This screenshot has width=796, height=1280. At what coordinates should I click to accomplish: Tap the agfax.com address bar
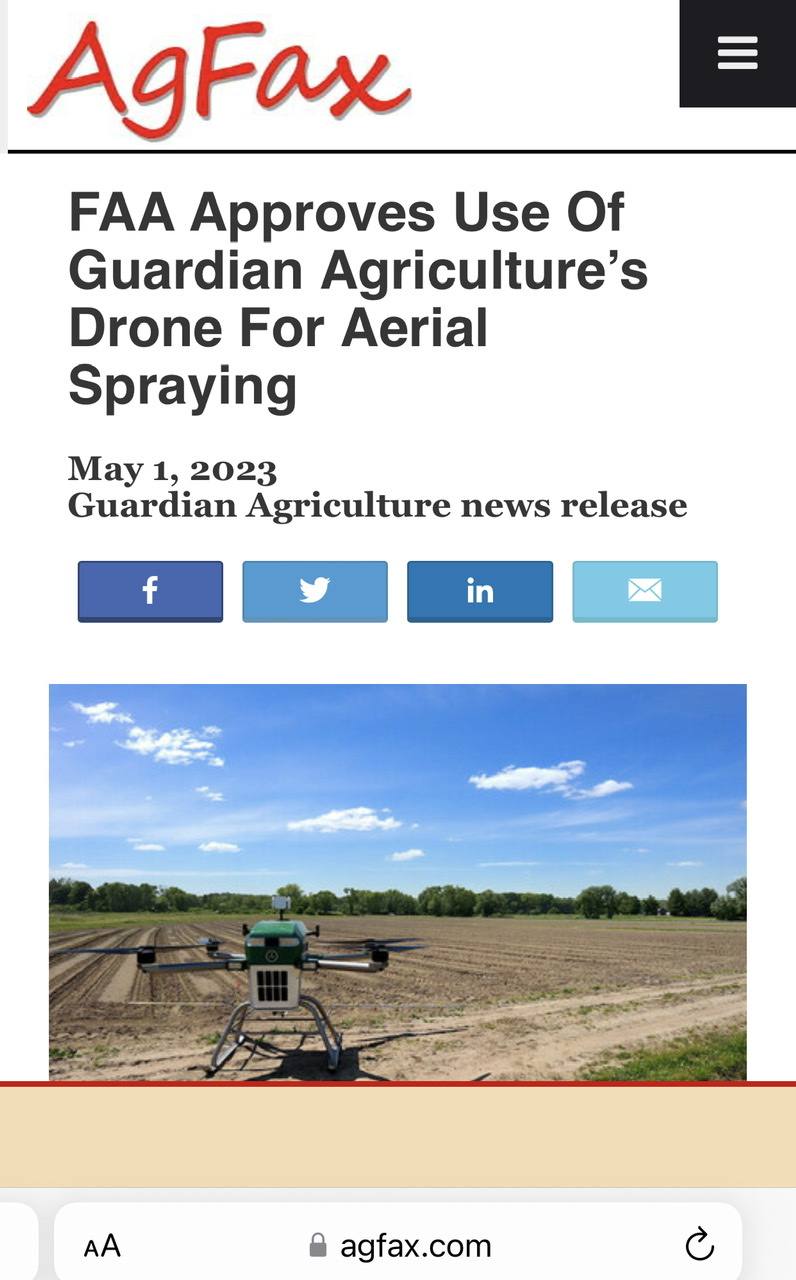click(x=398, y=1244)
